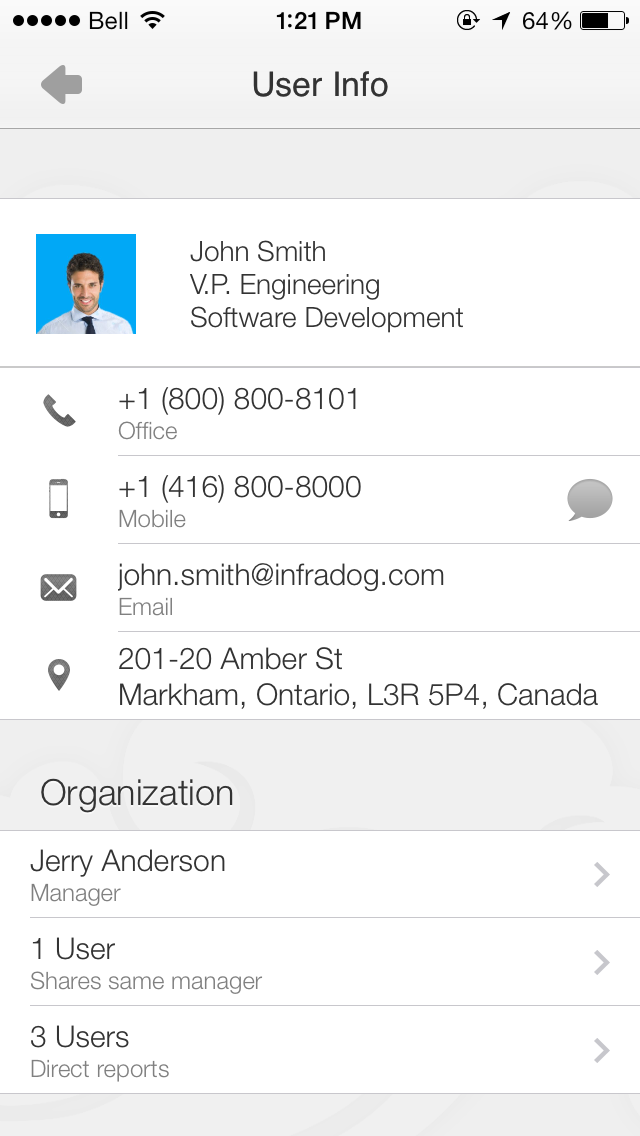
Task: Open the 201-20 Amber St address
Action: [x=320, y=676]
